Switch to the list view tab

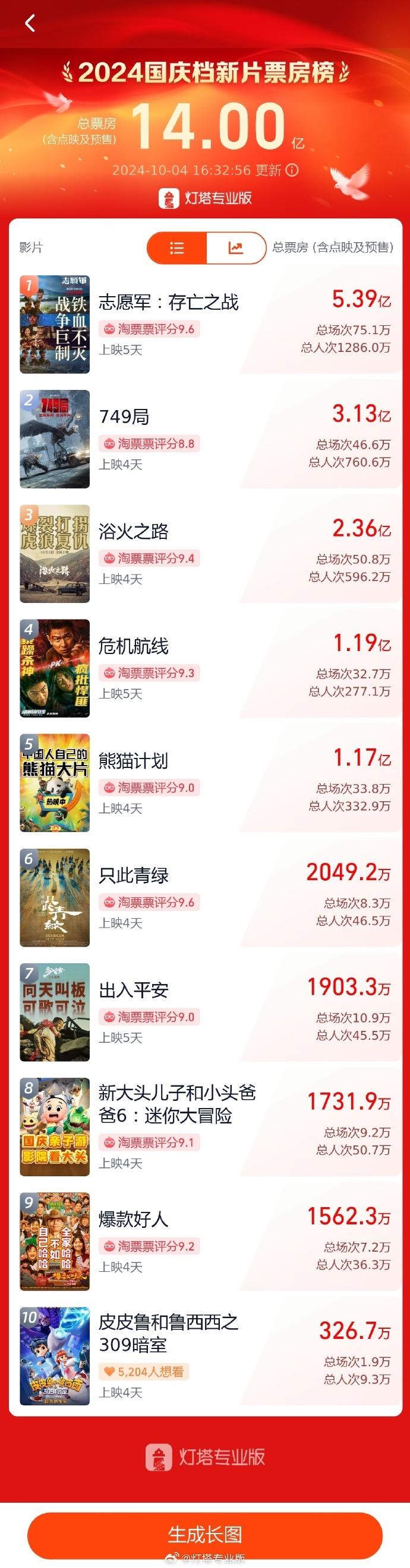(x=177, y=247)
